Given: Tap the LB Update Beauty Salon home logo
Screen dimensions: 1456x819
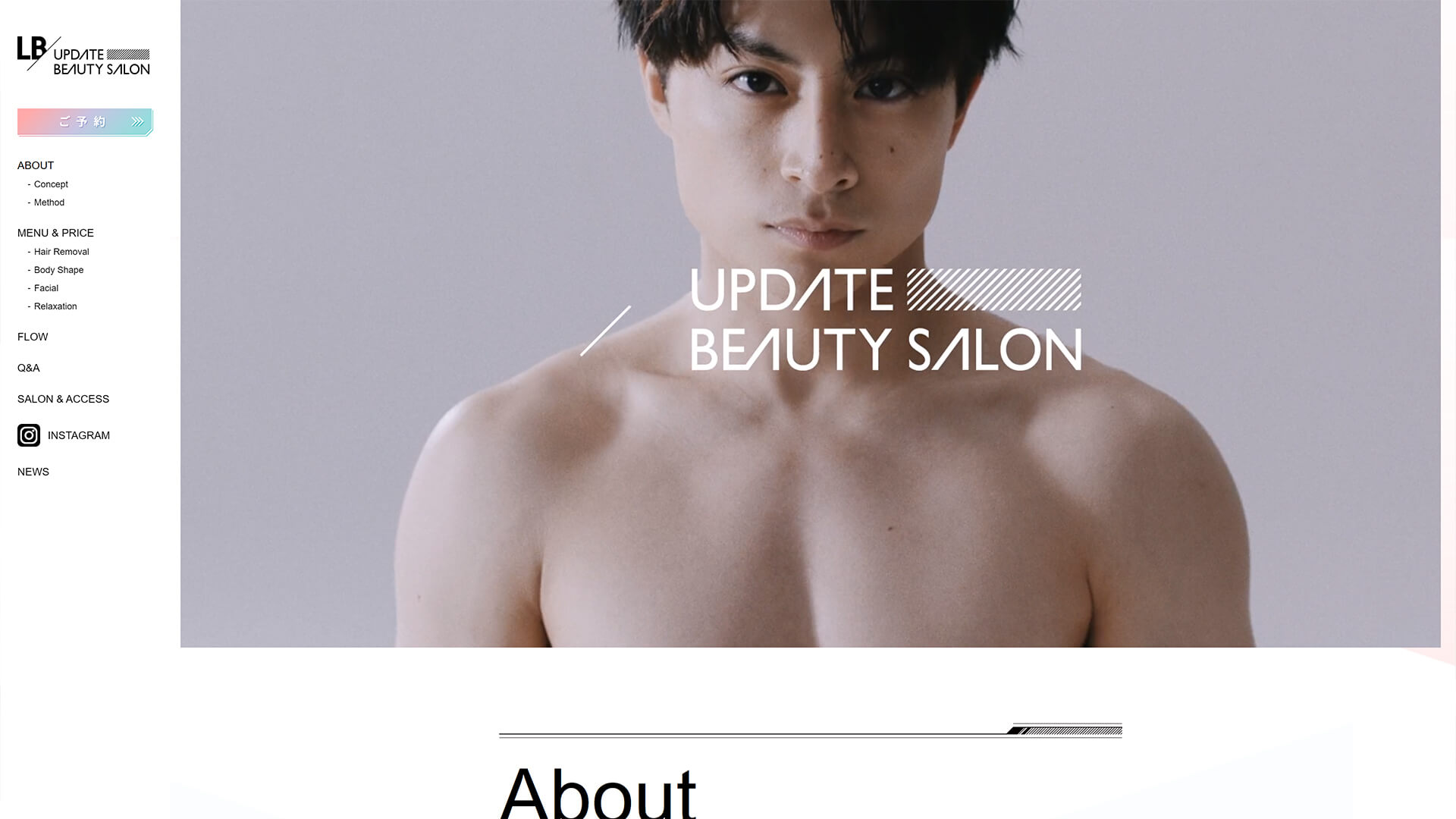Looking at the screenshot, I should 83,55.
